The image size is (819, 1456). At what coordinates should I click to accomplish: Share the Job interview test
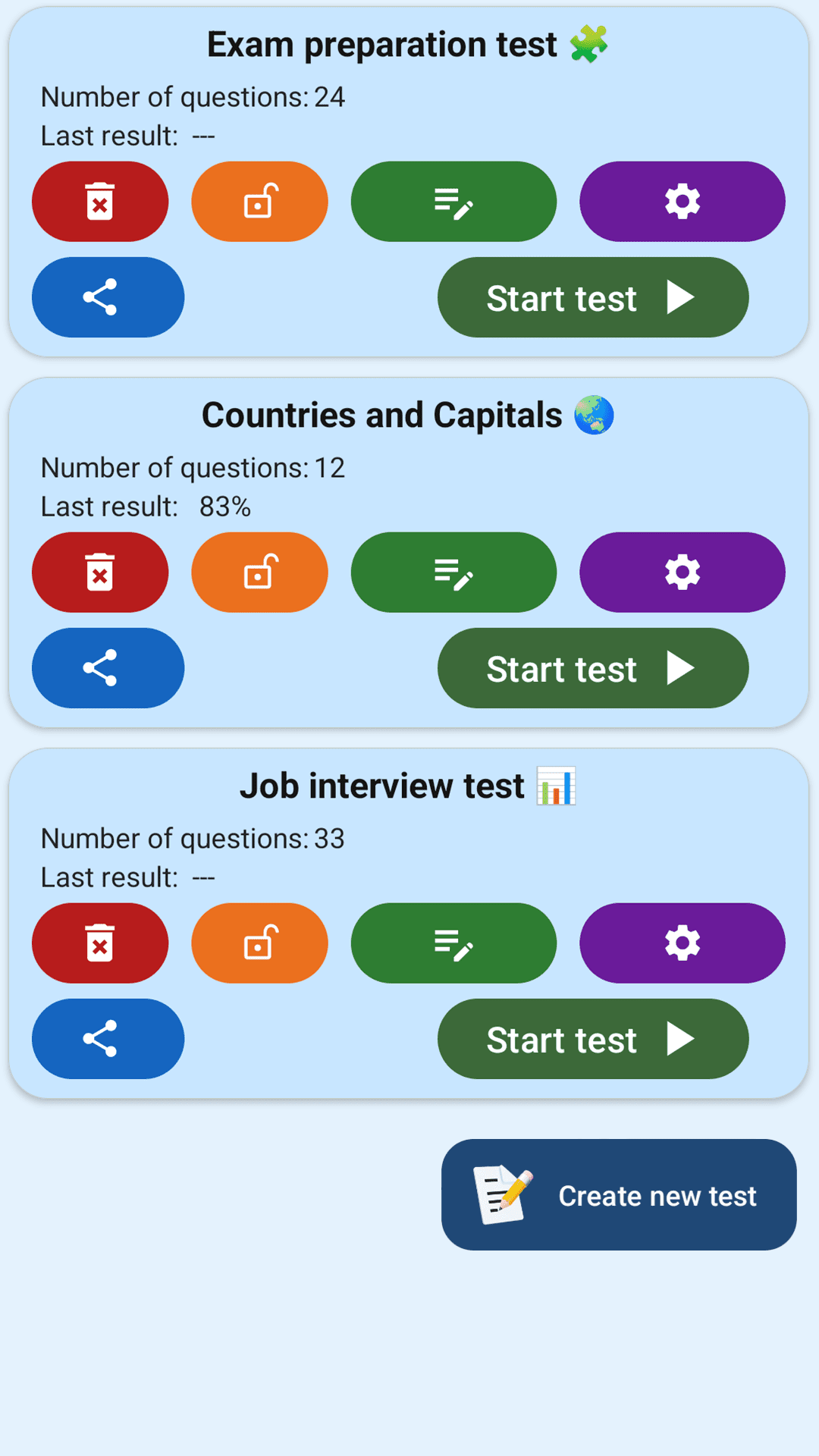click(108, 1039)
